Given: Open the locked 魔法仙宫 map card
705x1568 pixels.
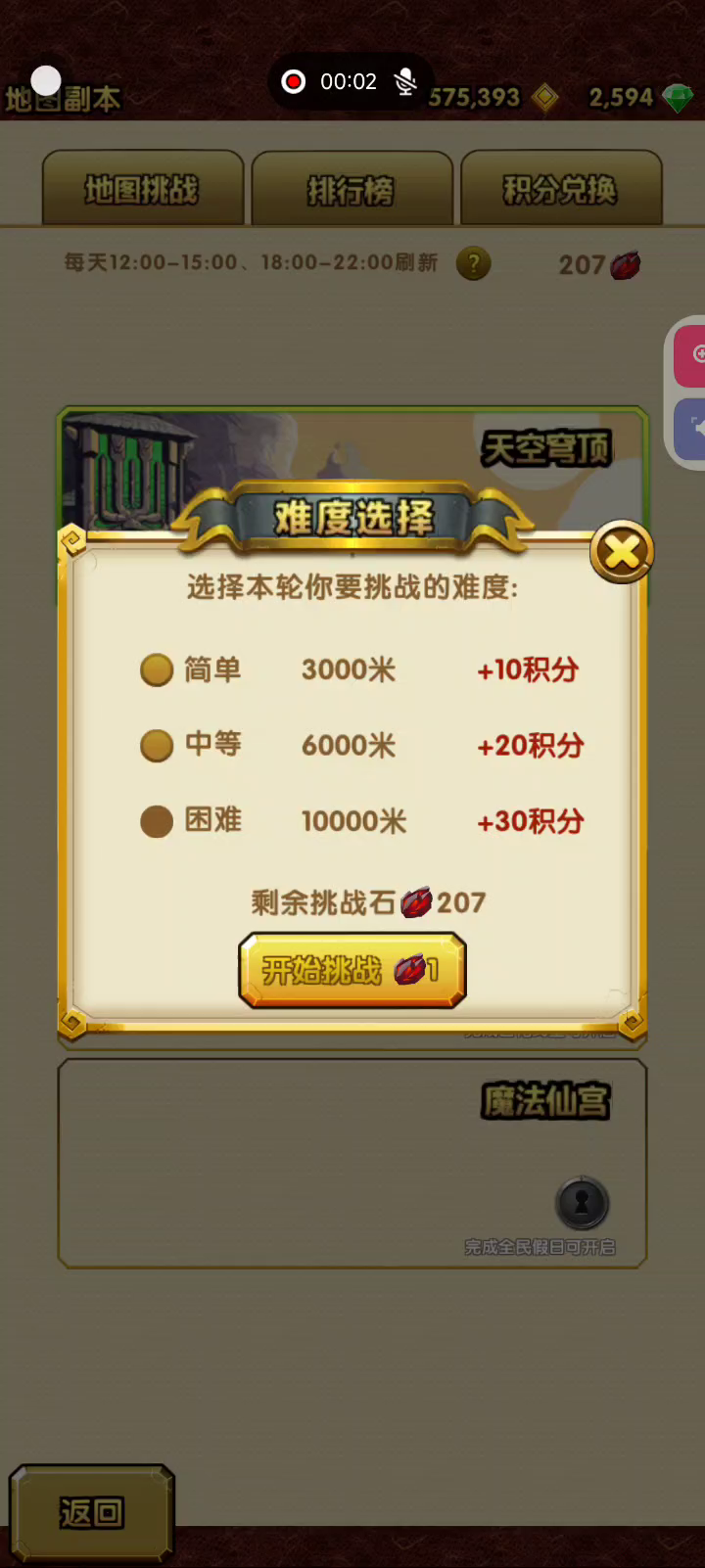Looking at the screenshot, I should [352, 1163].
